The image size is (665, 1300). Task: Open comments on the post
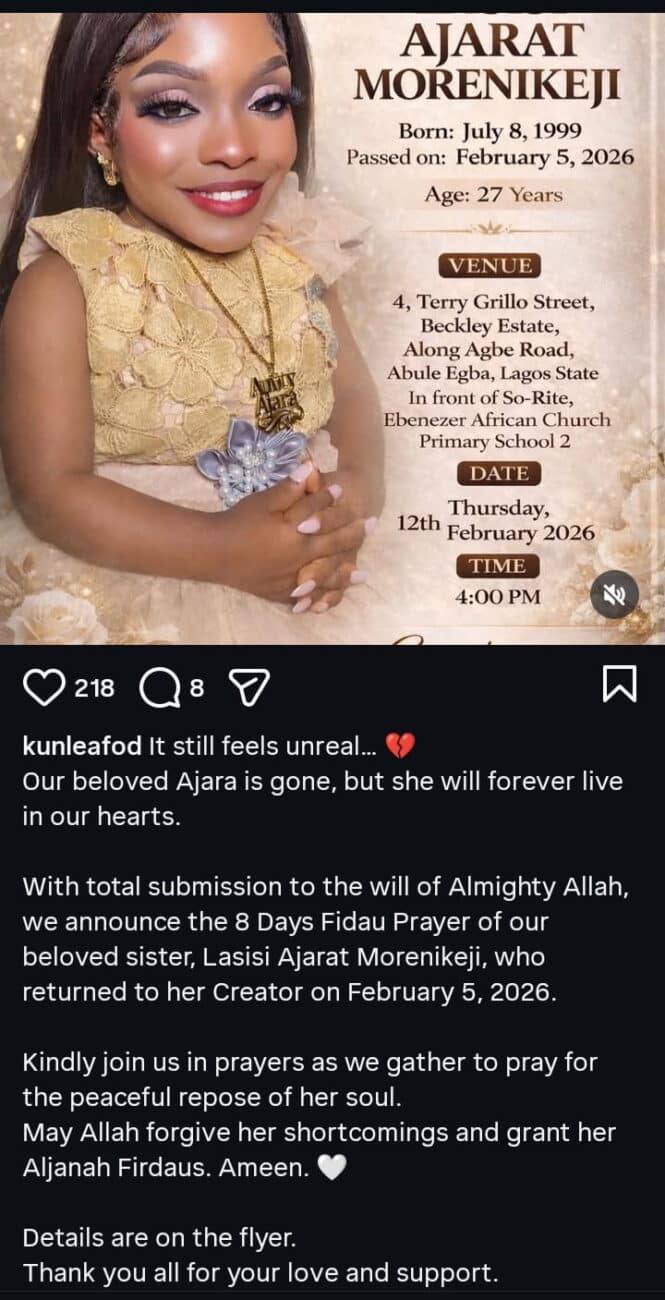pyautogui.click(x=158, y=688)
